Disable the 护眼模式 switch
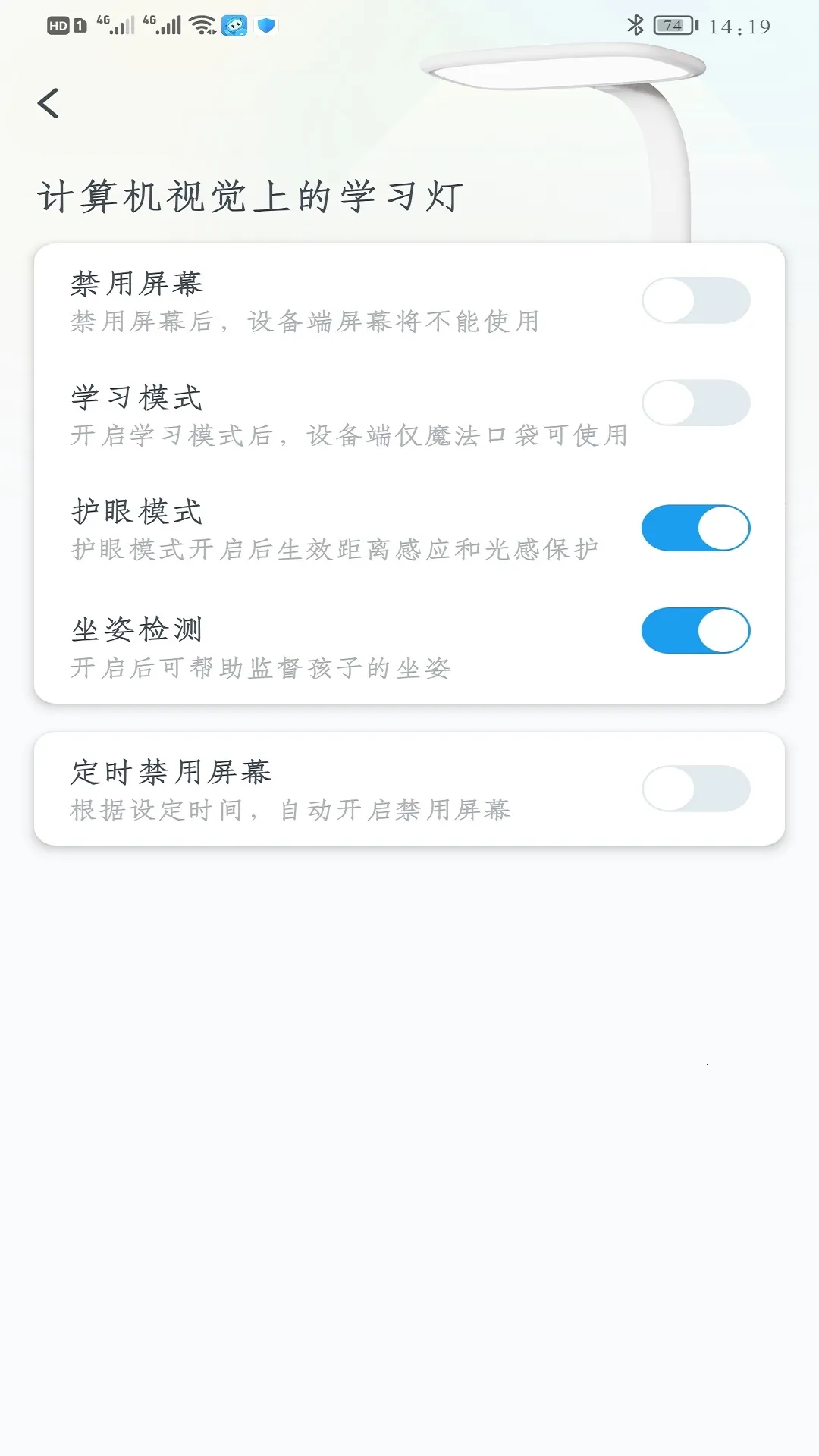This screenshot has height=1456, width=819. pos(695,528)
